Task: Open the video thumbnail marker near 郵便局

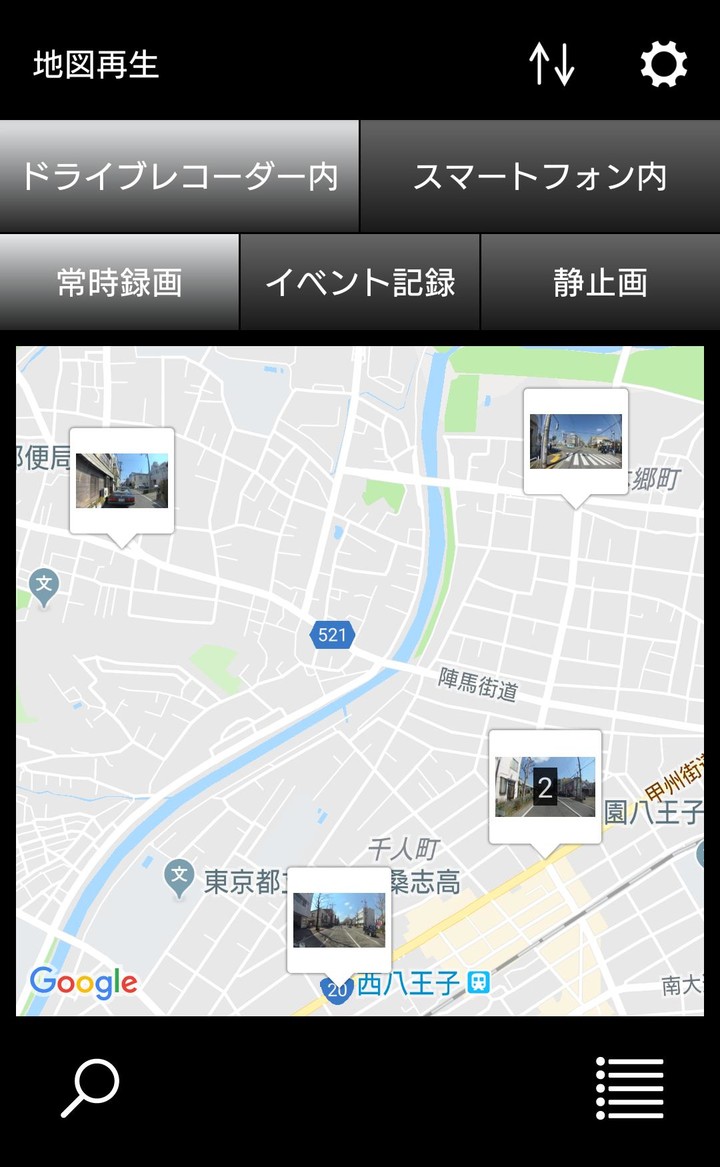Action: [x=122, y=482]
